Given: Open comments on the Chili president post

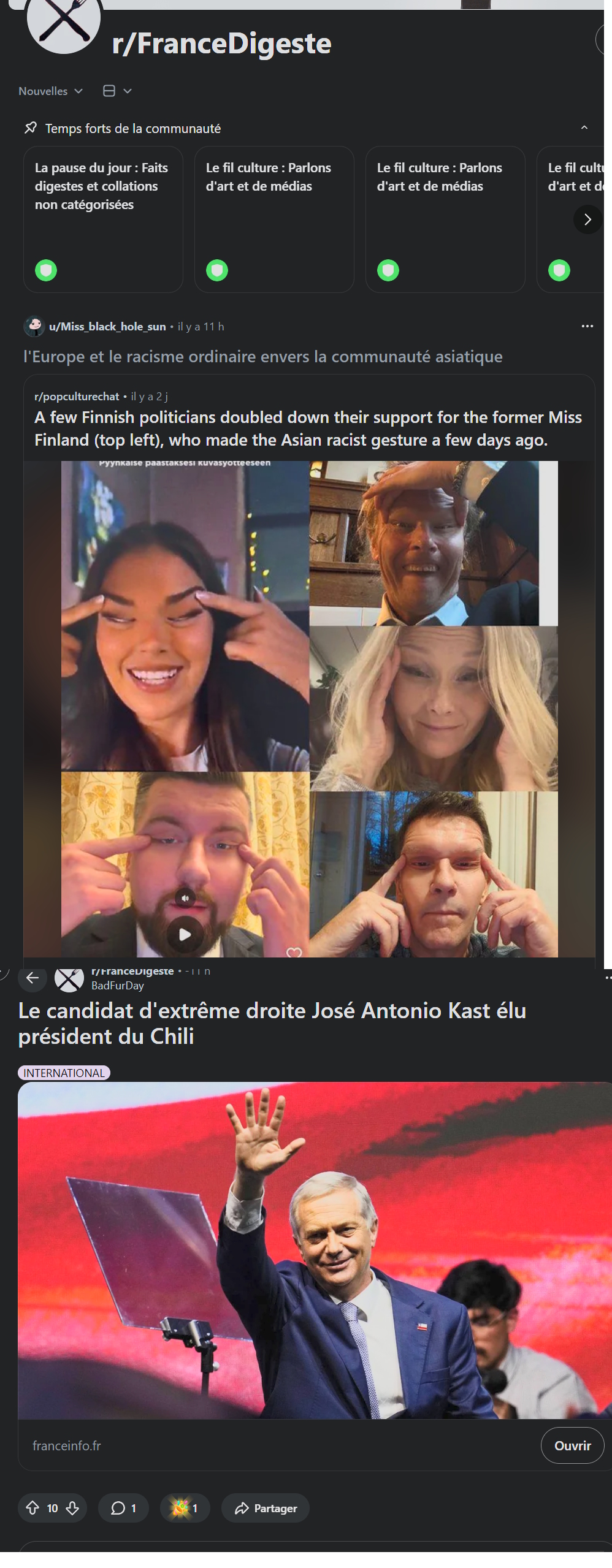Looking at the screenshot, I should 123,1508.
